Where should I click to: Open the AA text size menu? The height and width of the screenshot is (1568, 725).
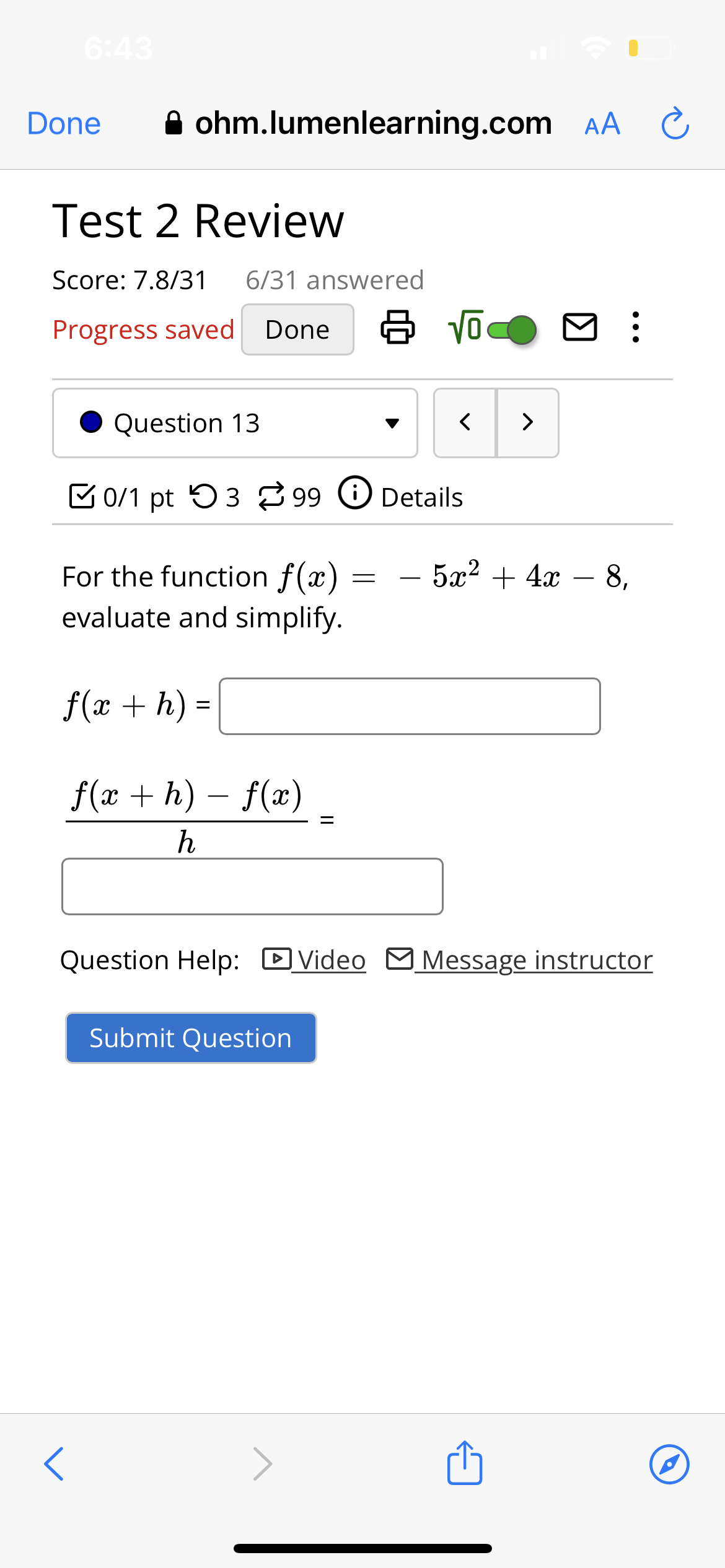point(600,123)
